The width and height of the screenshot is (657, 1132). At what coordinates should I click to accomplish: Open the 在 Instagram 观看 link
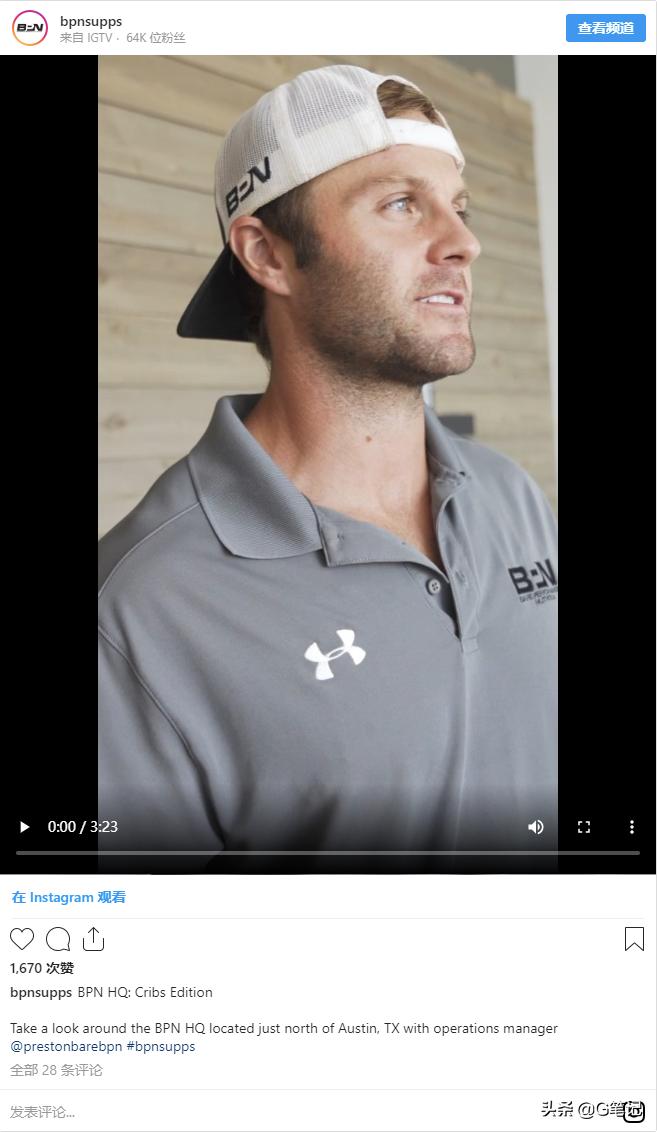(69, 897)
